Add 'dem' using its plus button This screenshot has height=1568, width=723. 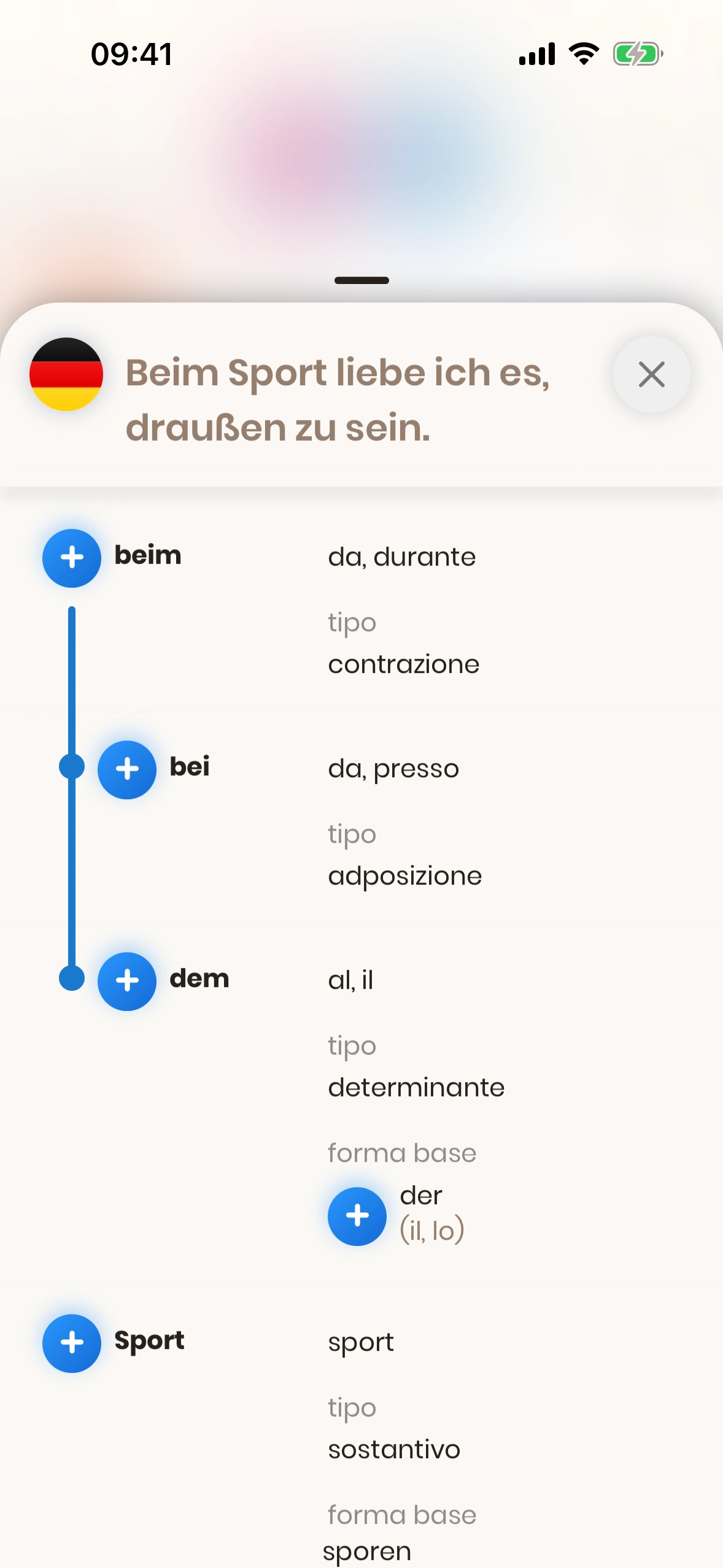pyautogui.click(x=127, y=981)
